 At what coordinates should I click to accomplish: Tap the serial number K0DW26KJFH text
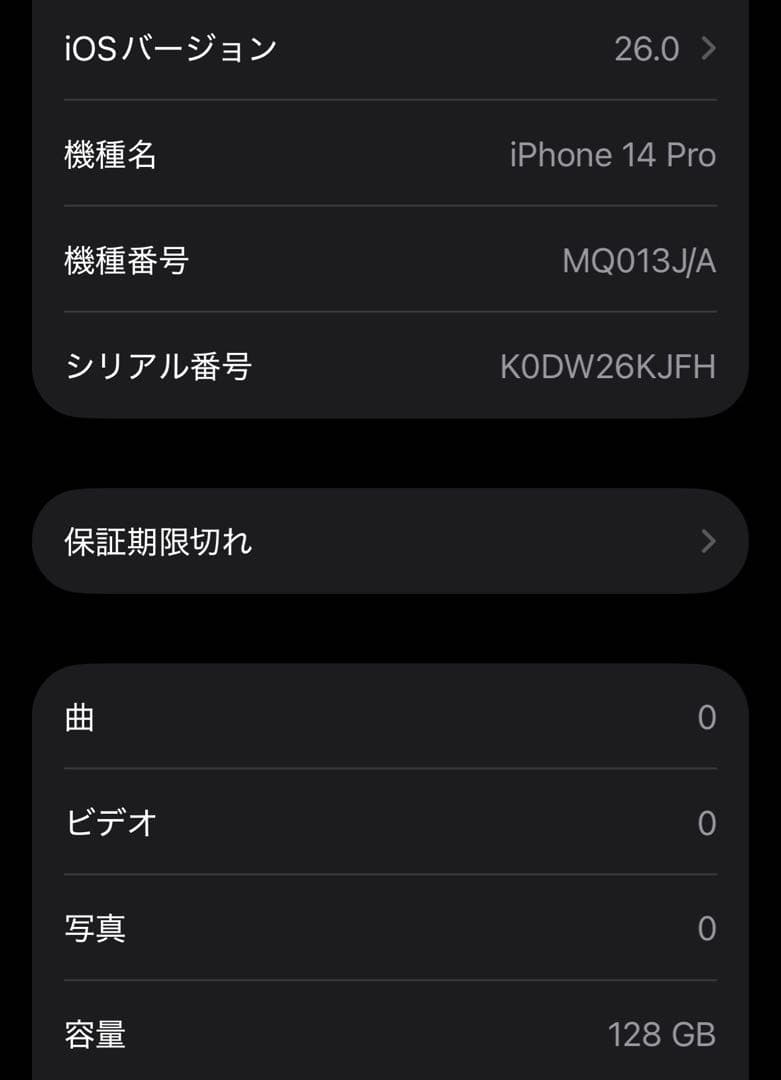608,366
